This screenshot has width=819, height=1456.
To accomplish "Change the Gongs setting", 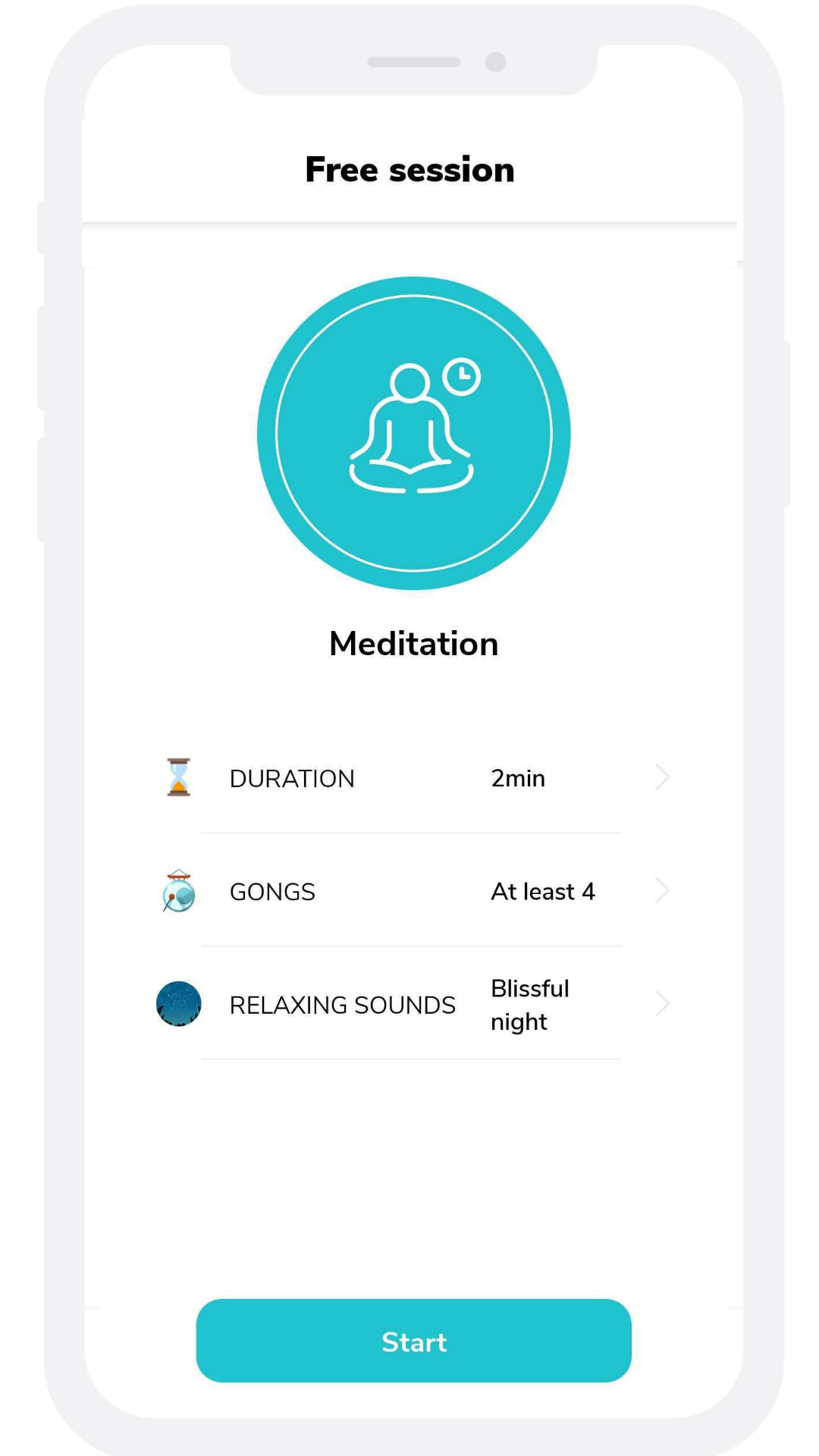I will [x=413, y=890].
